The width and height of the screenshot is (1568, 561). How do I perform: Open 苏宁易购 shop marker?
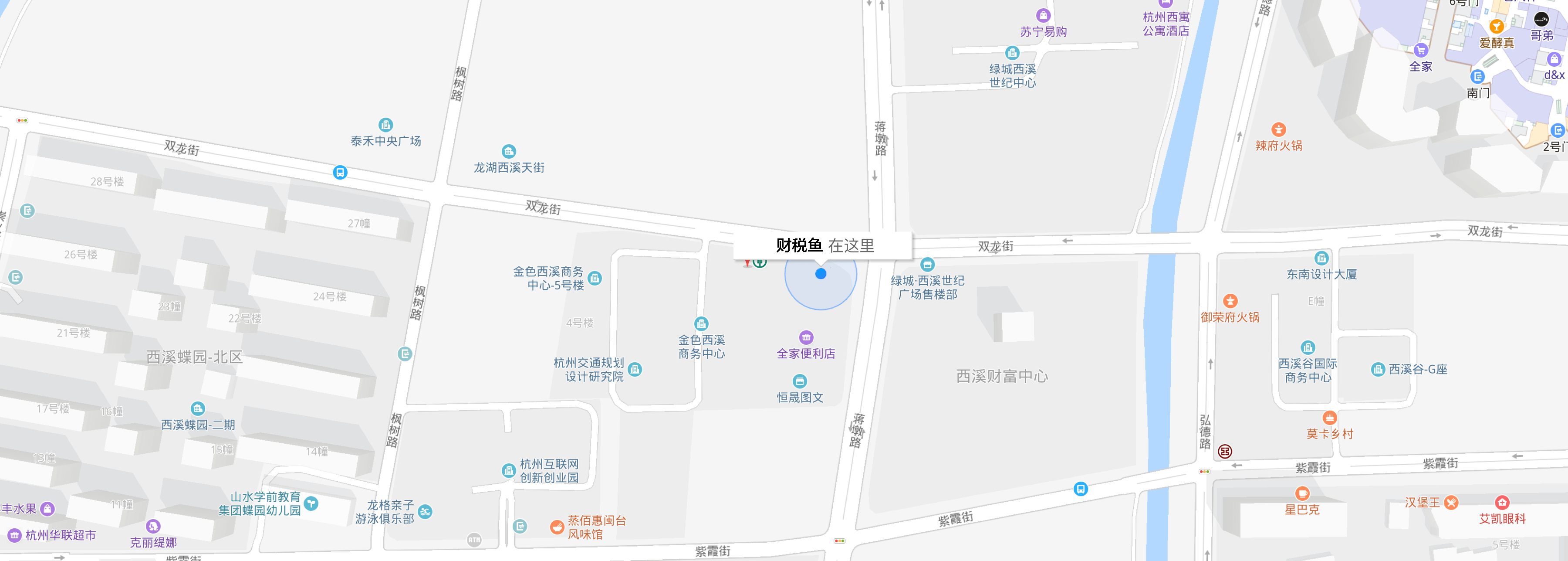click(x=1043, y=16)
